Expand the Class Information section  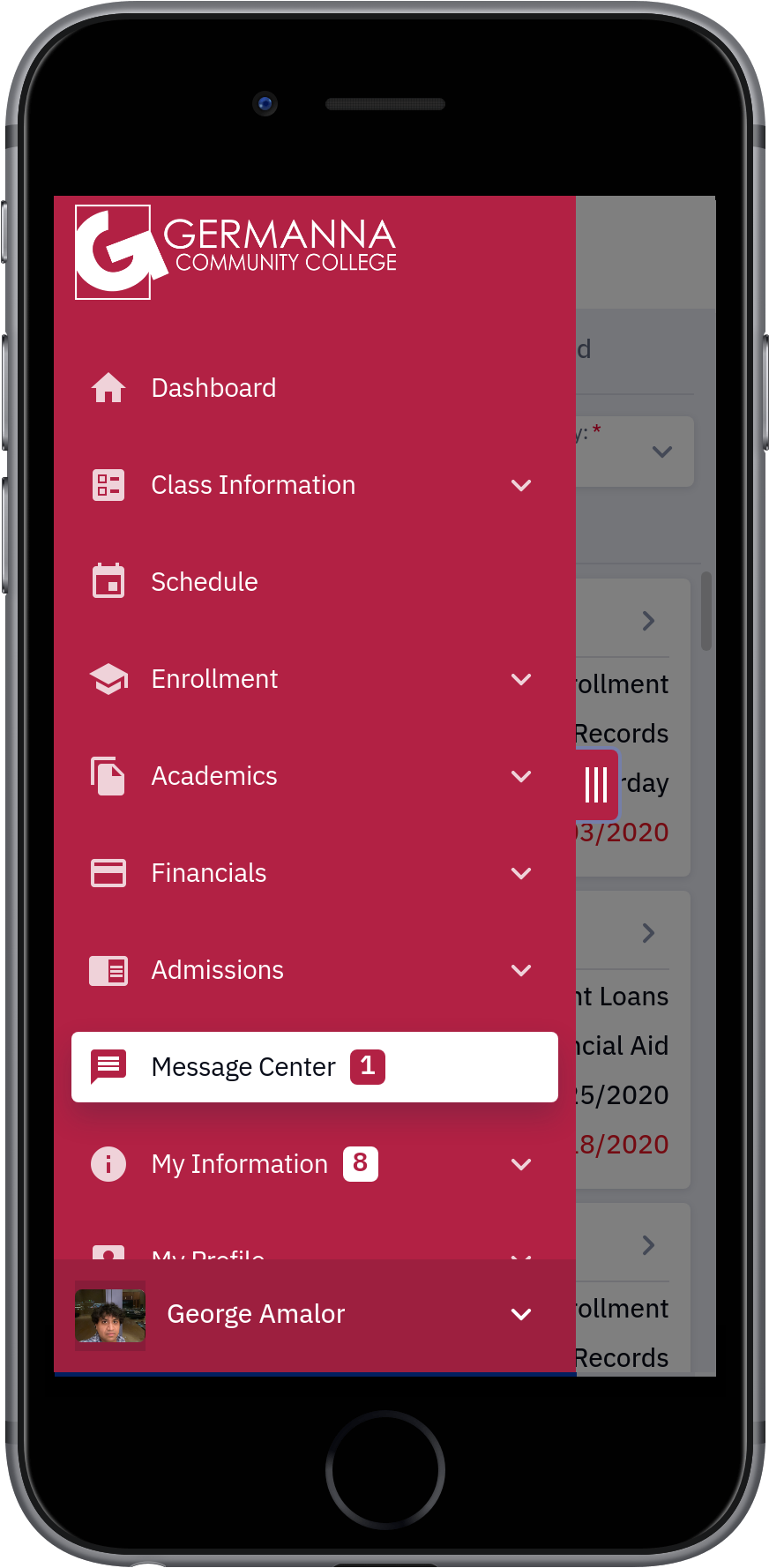(x=315, y=485)
